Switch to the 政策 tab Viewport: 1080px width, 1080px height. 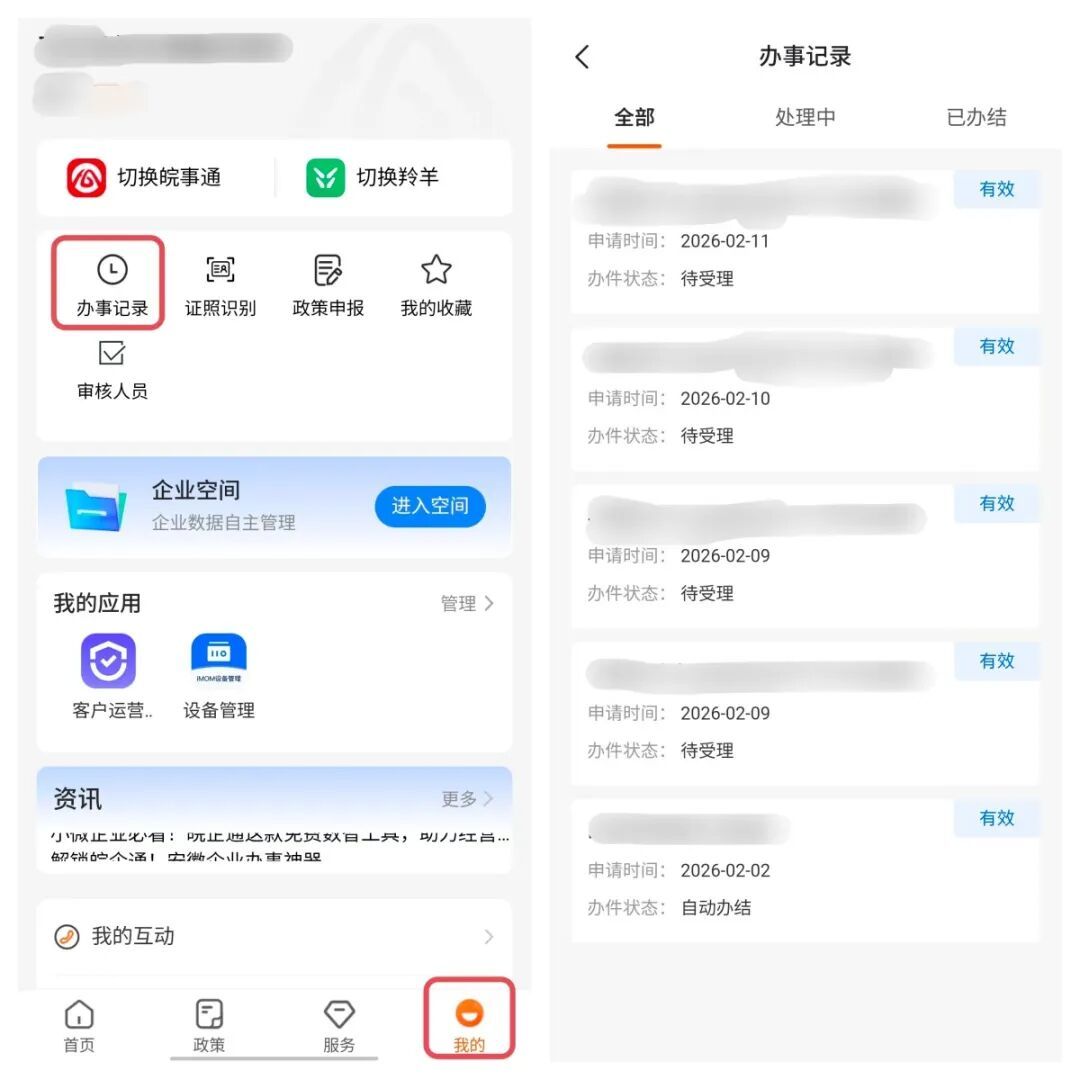point(209,1026)
